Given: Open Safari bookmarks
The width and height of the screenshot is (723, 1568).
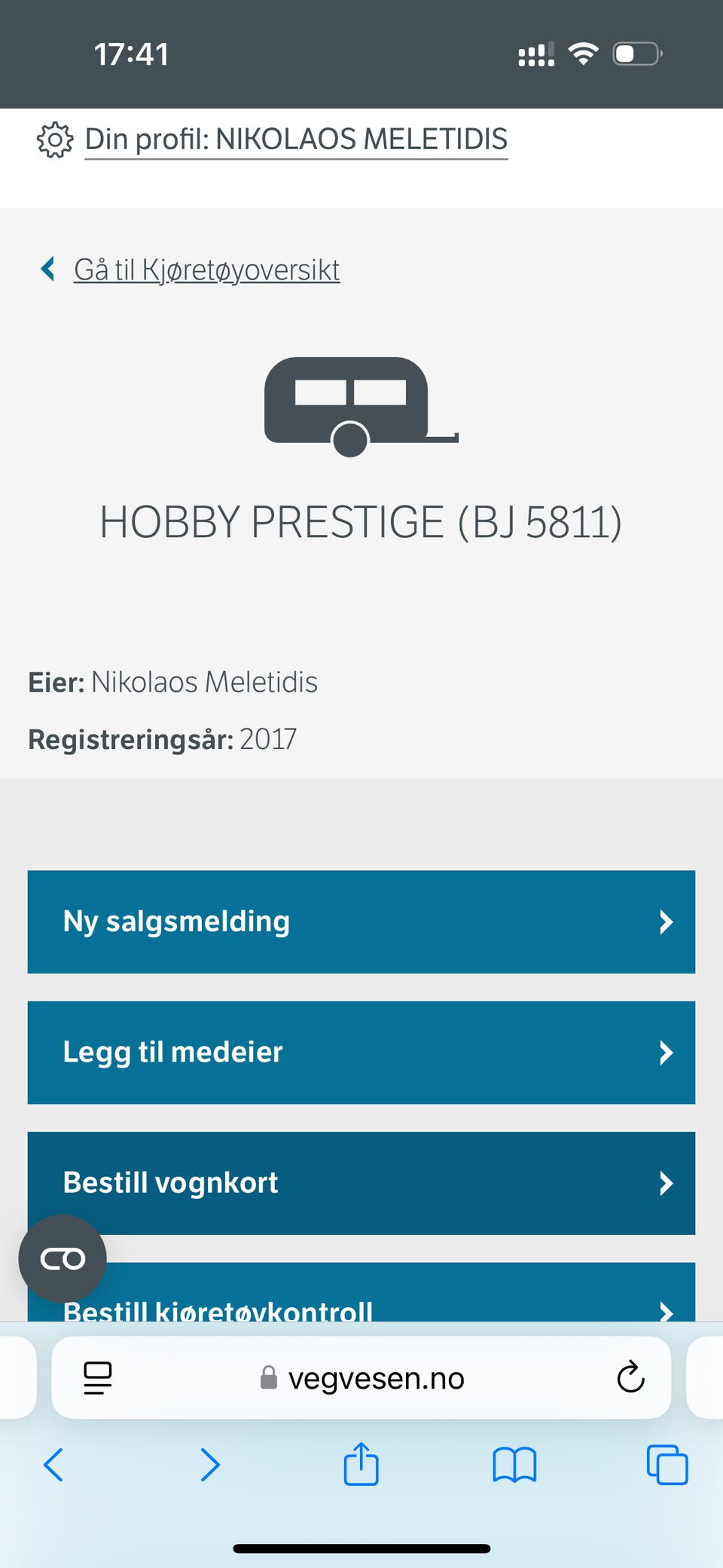Looking at the screenshot, I should pos(514,1465).
